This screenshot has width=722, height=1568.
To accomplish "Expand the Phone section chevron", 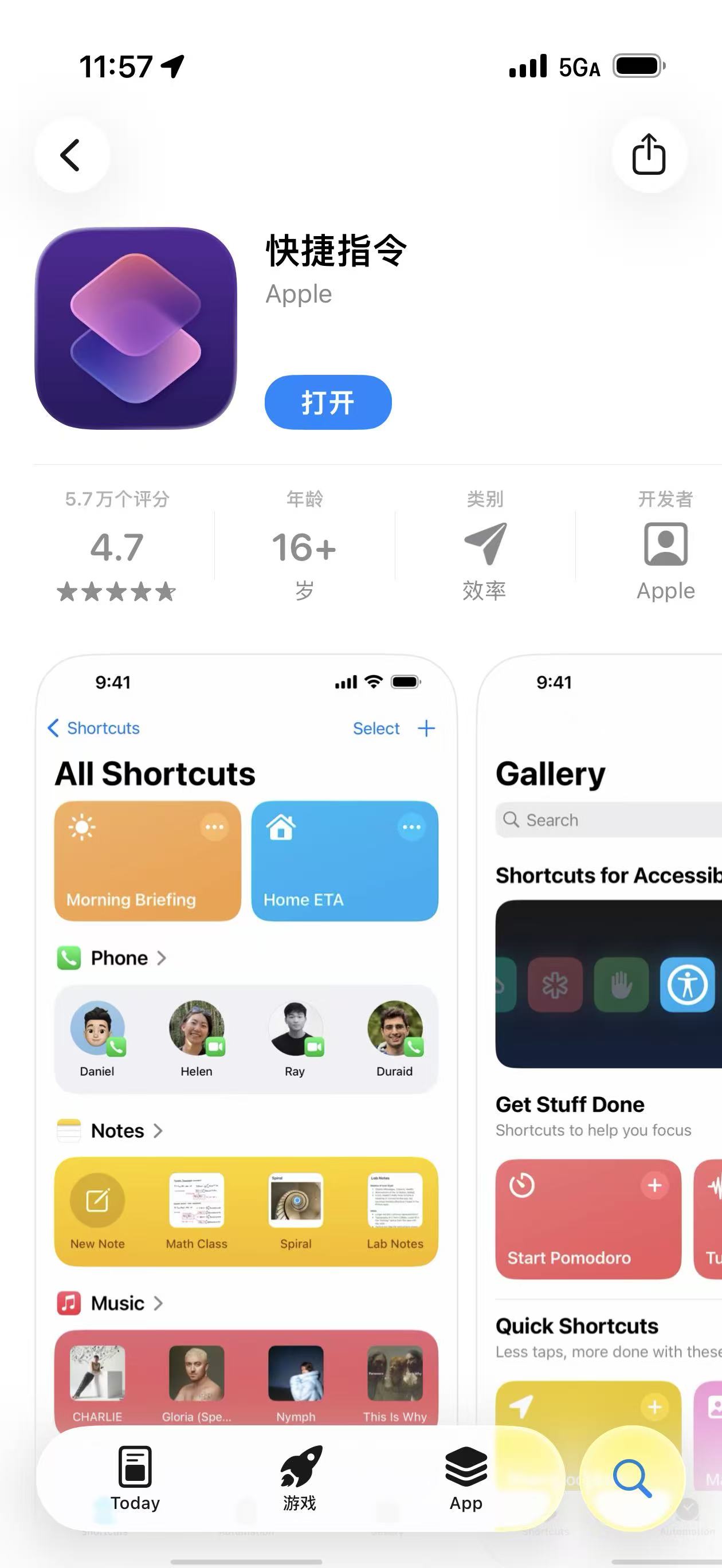I will (162, 958).
